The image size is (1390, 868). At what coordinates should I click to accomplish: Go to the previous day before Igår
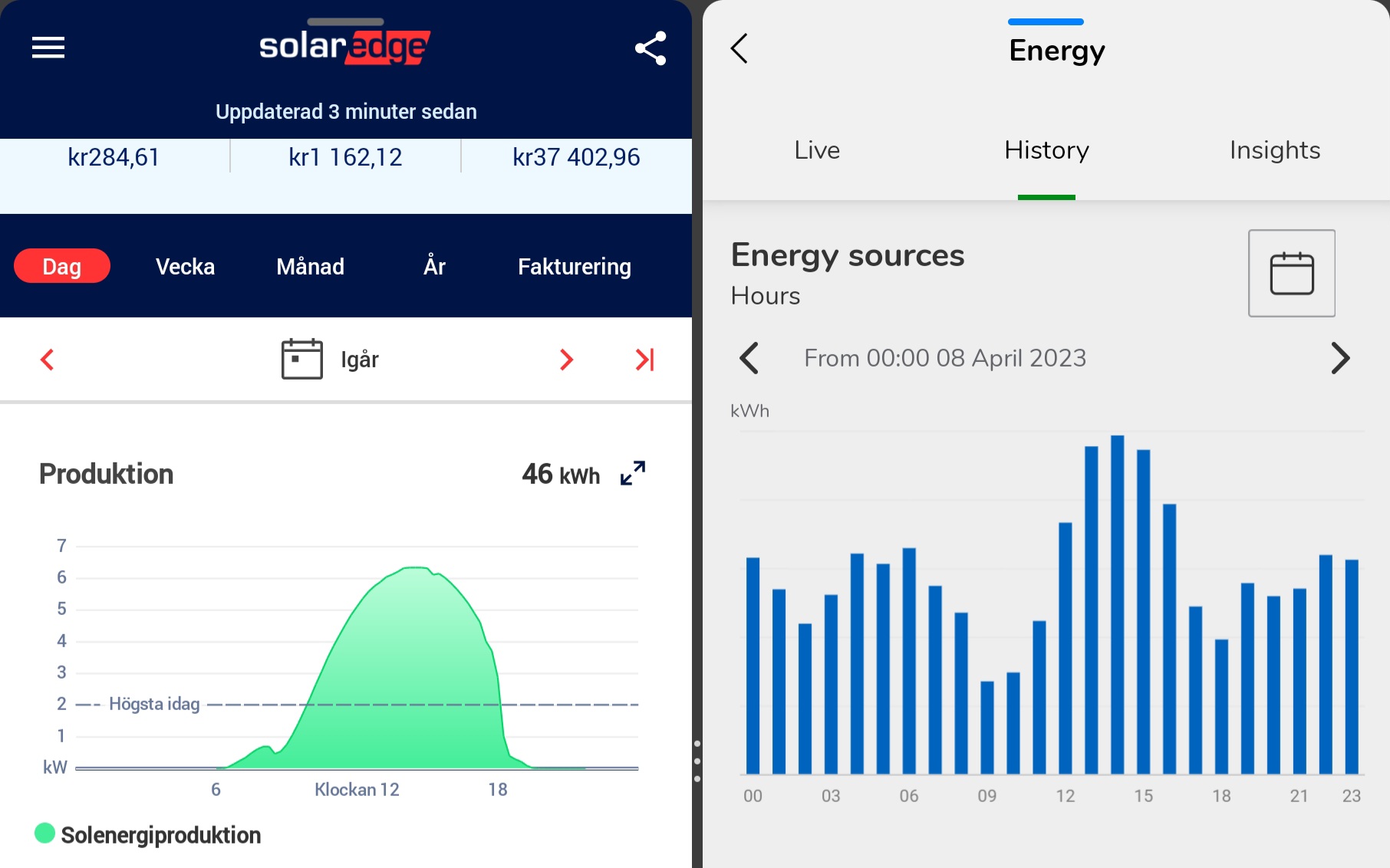pos(48,360)
